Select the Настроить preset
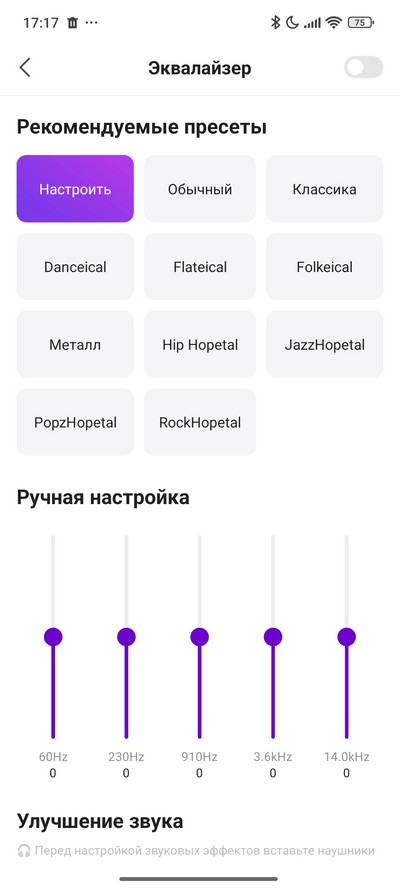 [75, 189]
